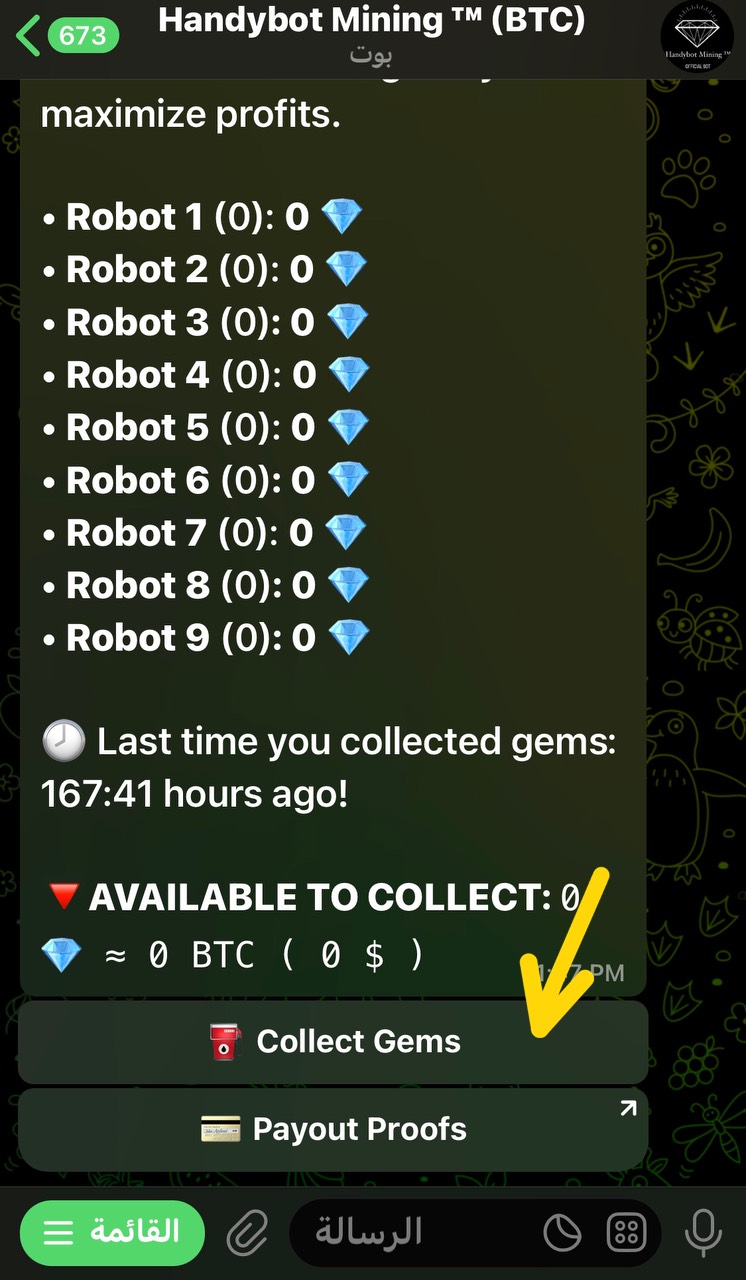Tap the Collect Gems button

click(x=333, y=1041)
